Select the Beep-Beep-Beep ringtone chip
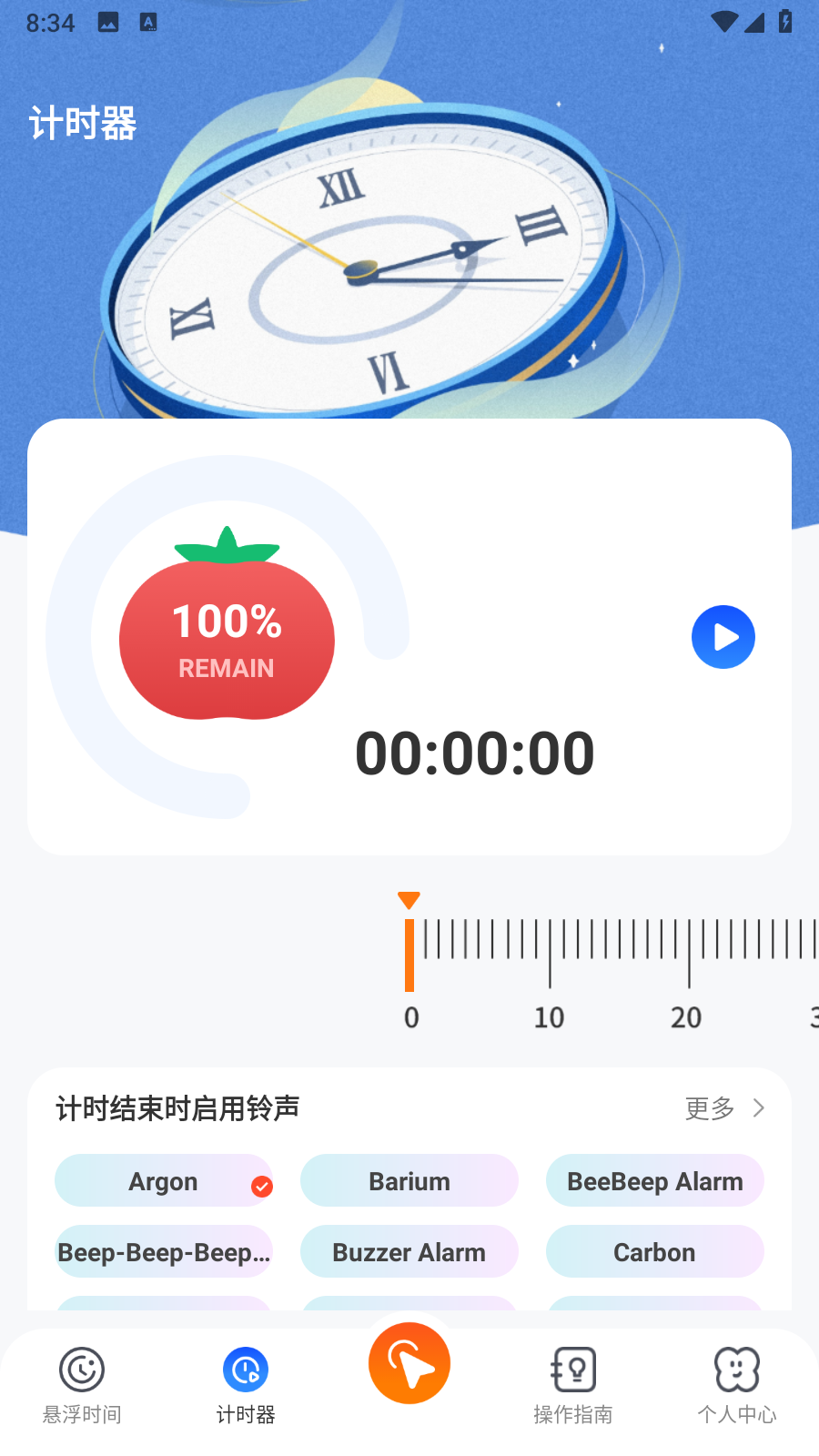The width and height of the screenshot is (819, 1456). click(164, 1252)
